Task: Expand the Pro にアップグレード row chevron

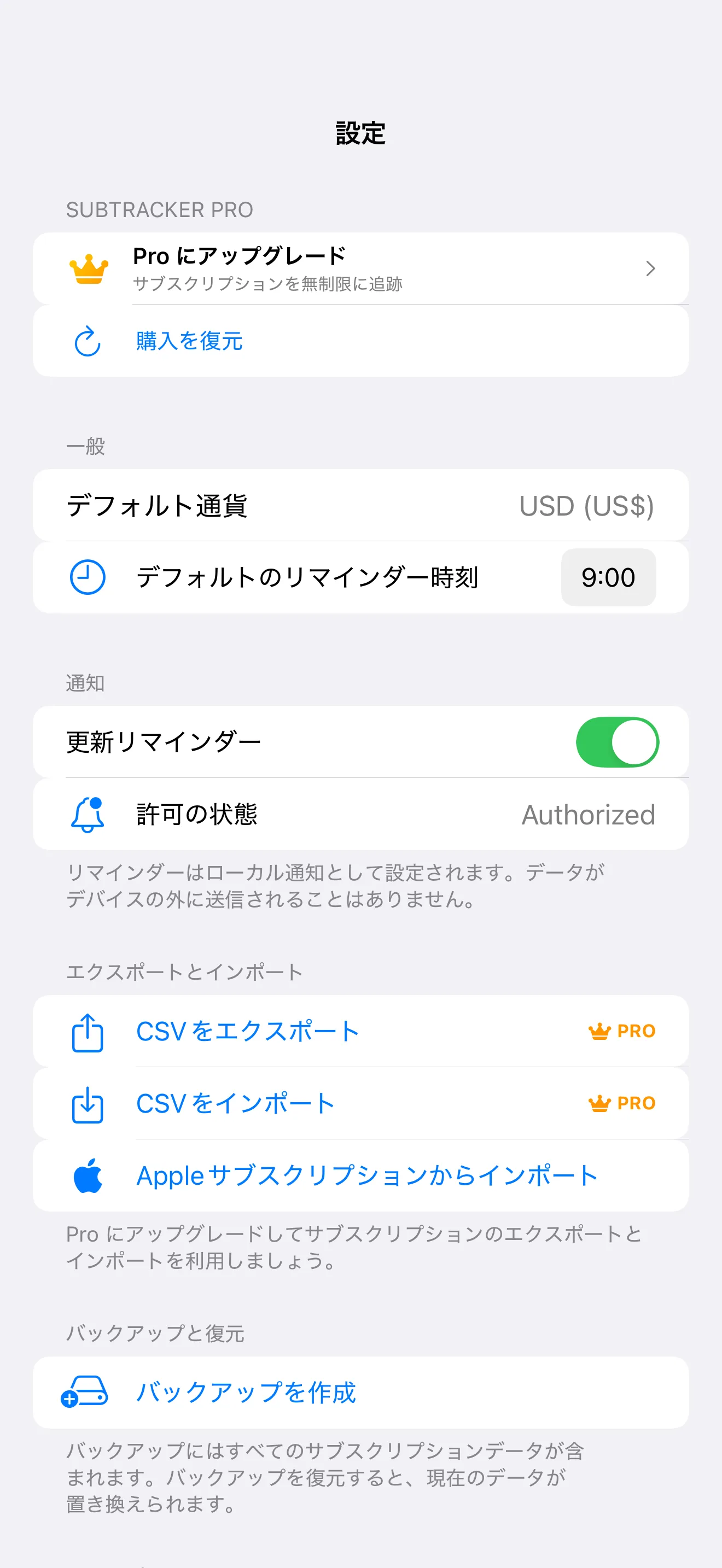Action: tap(651, 268)
